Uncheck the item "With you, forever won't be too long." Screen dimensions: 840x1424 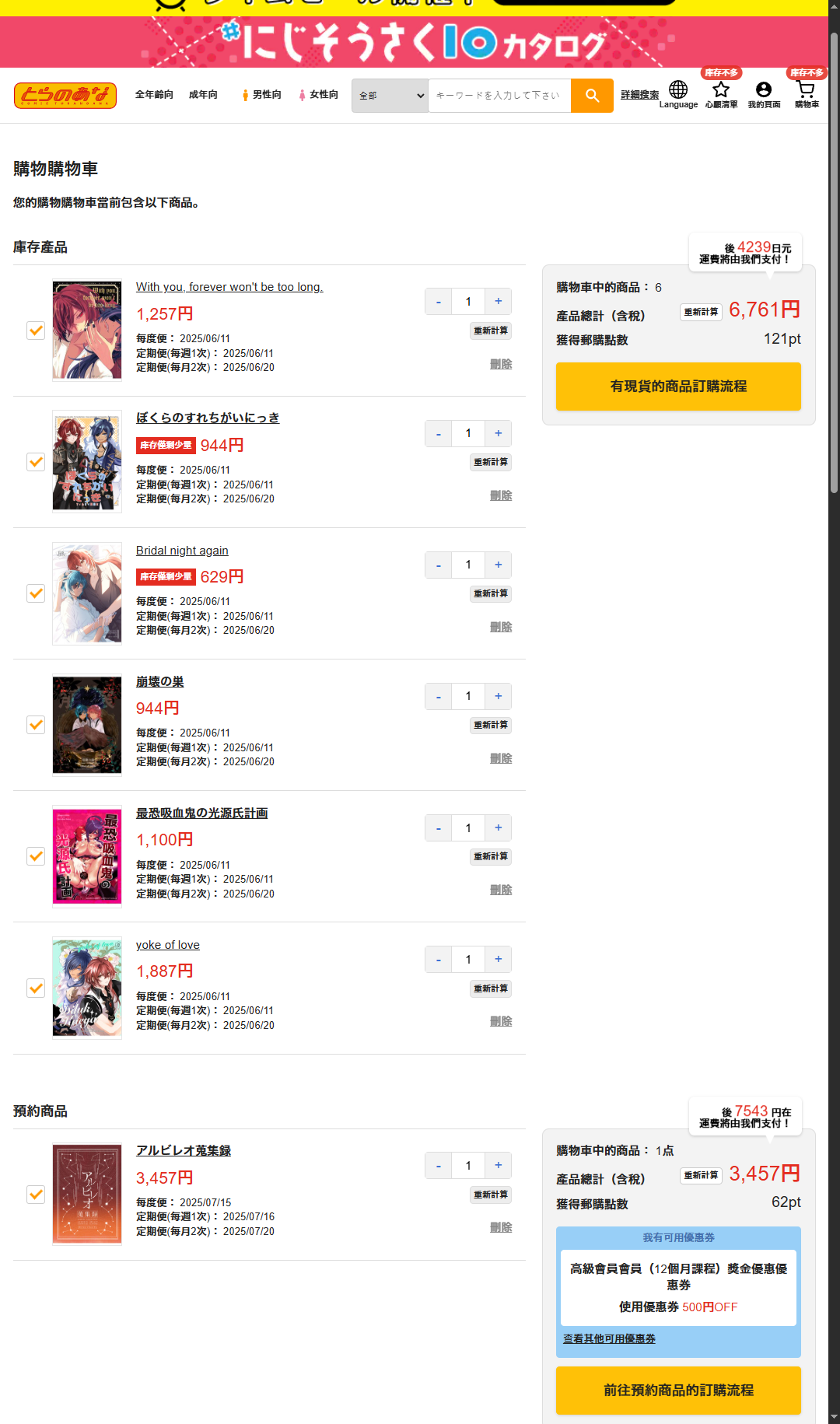(36, 331)
